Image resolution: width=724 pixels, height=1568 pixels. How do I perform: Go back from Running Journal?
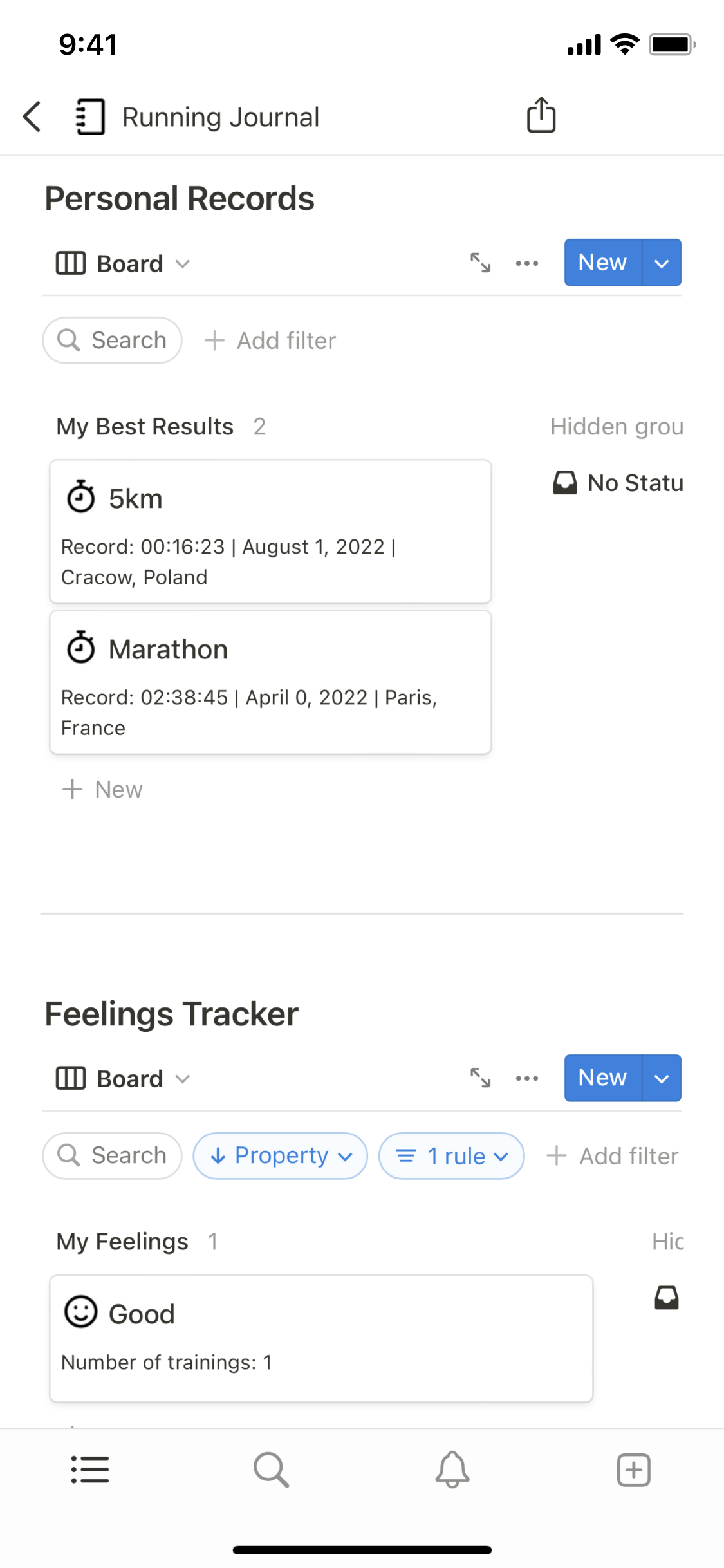(x=32, y=117)
